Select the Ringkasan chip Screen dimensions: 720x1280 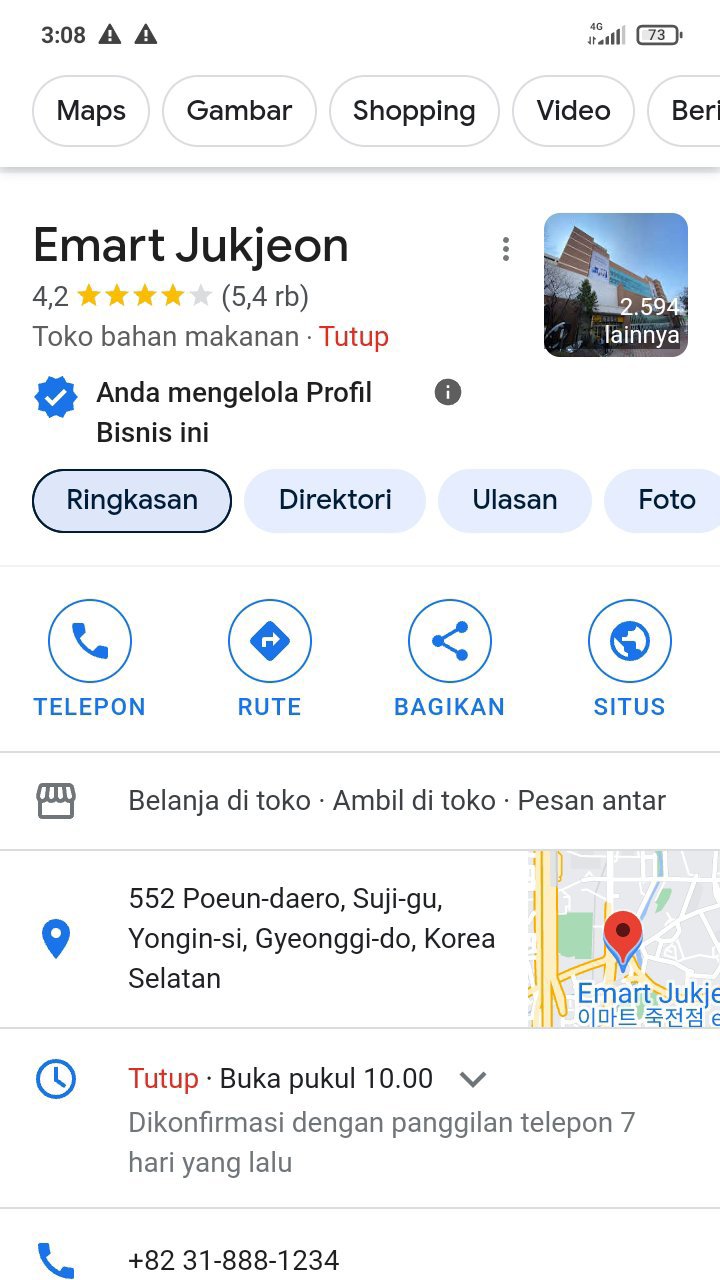point(132,500)
